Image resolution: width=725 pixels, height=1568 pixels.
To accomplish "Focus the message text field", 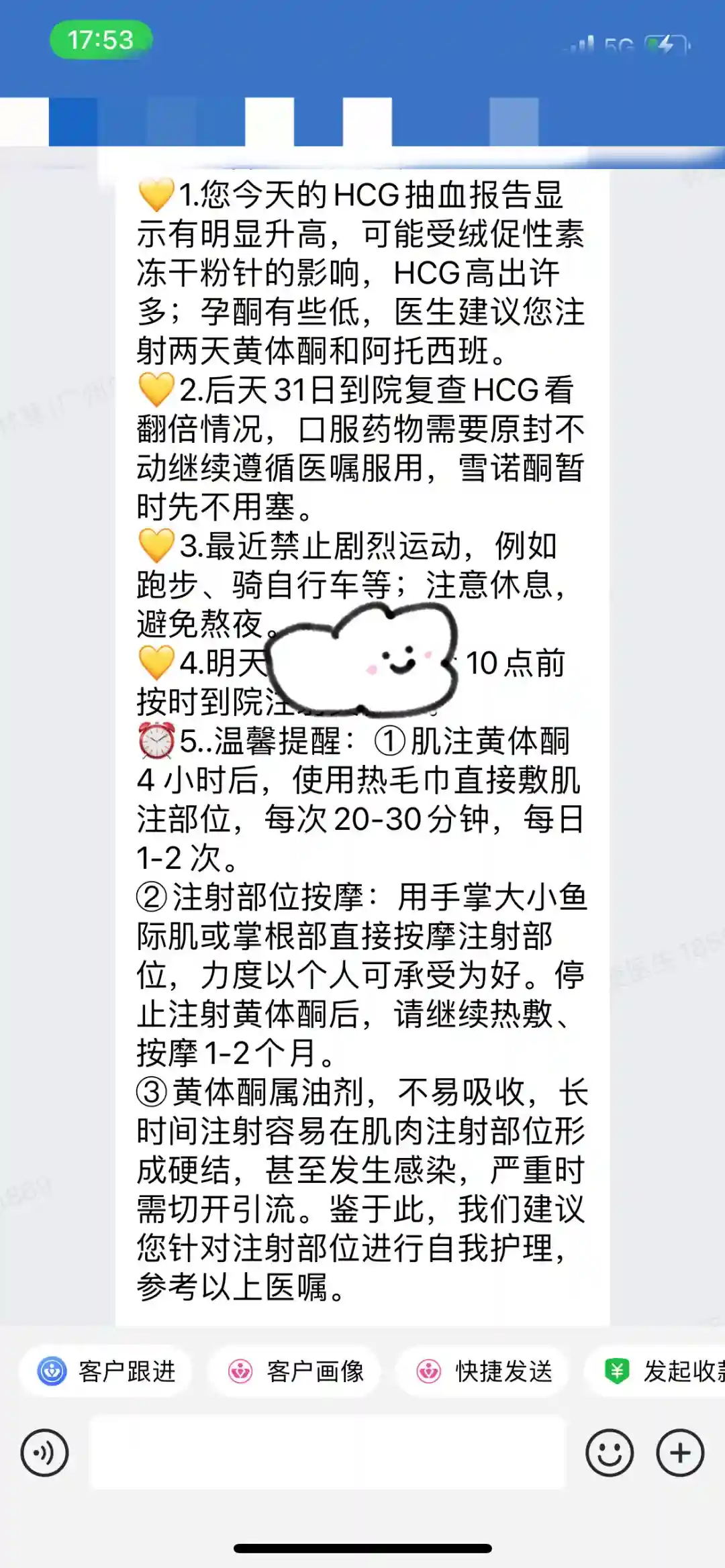I will 328,1453.
